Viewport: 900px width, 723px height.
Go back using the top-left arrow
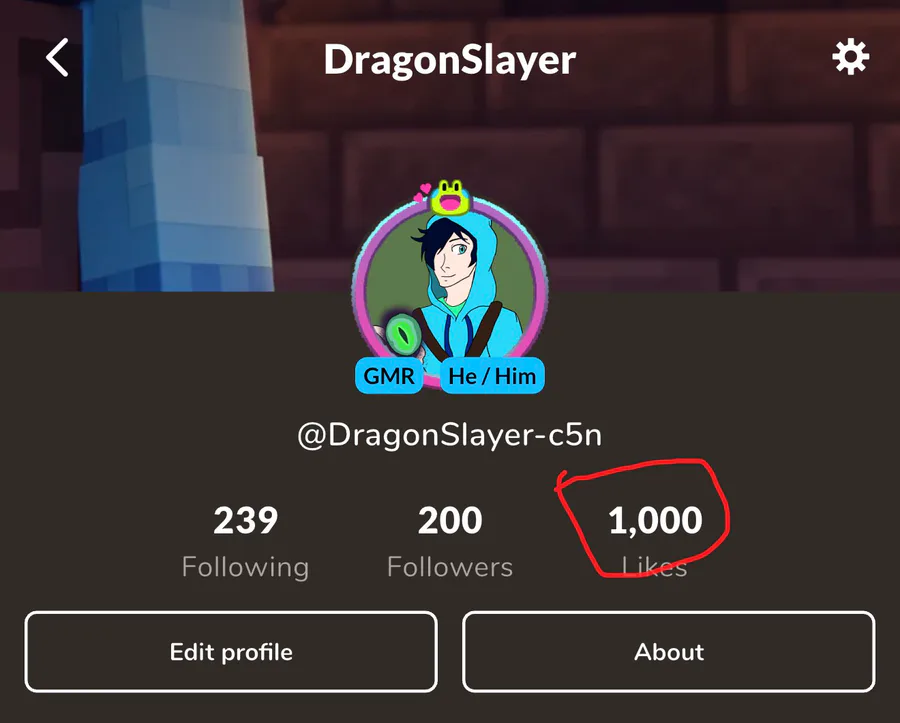point(57,57)
